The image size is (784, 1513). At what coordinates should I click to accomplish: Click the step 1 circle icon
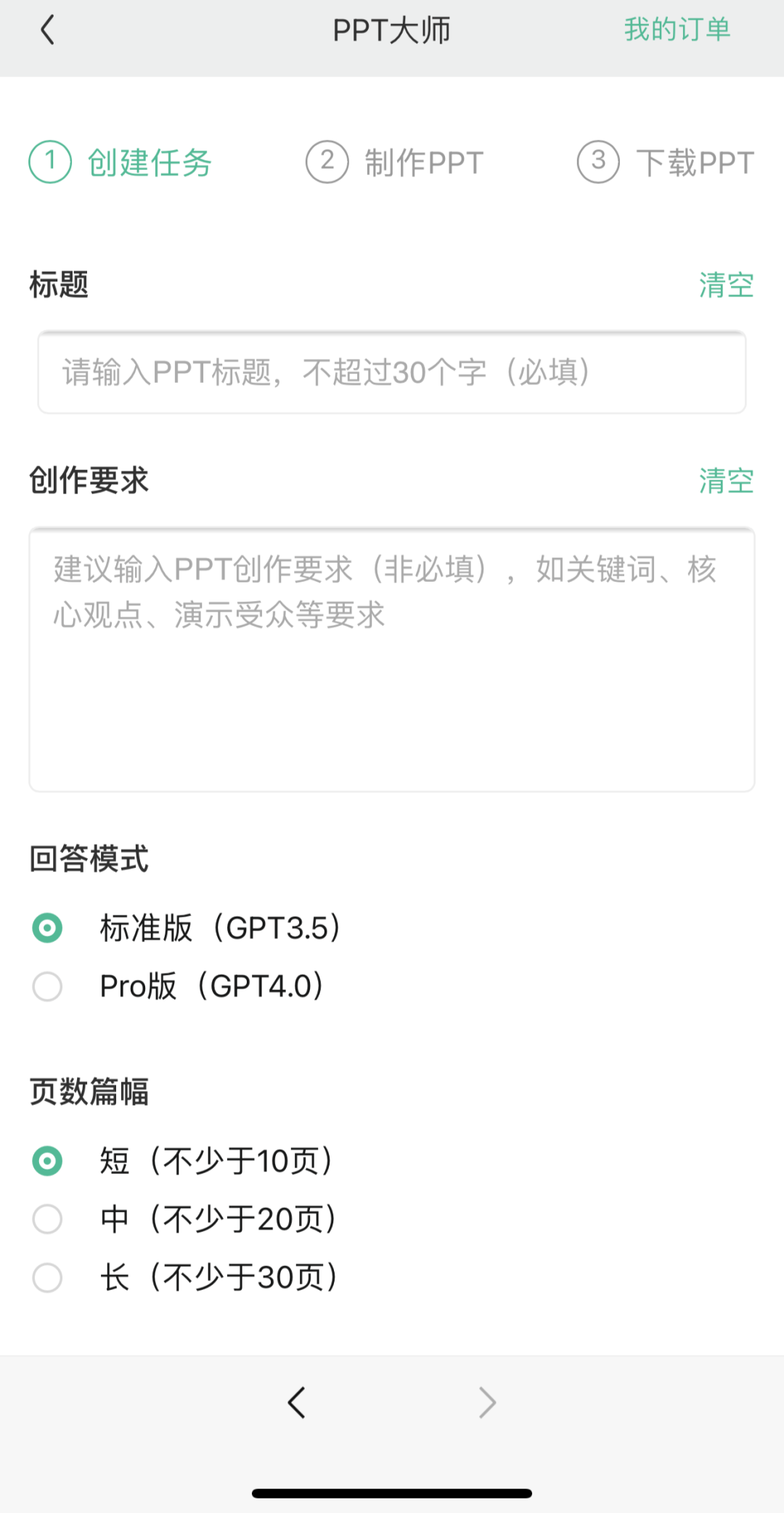coord(49,161)
